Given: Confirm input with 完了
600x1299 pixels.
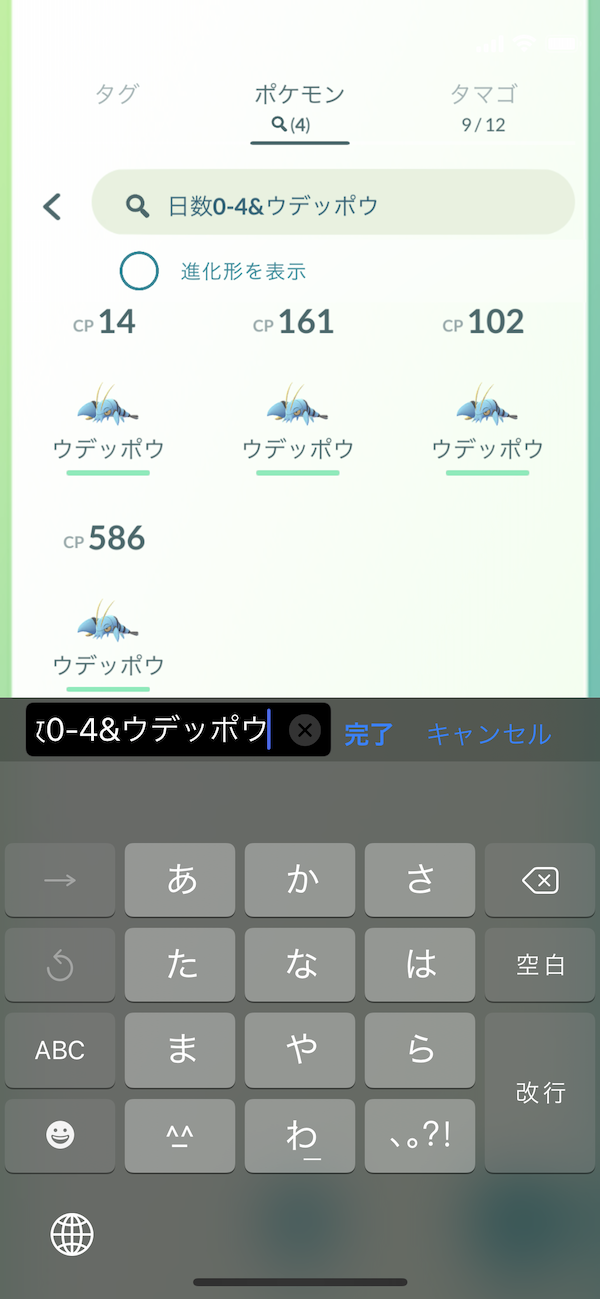Looking at the screenshot, I should 368,734.
